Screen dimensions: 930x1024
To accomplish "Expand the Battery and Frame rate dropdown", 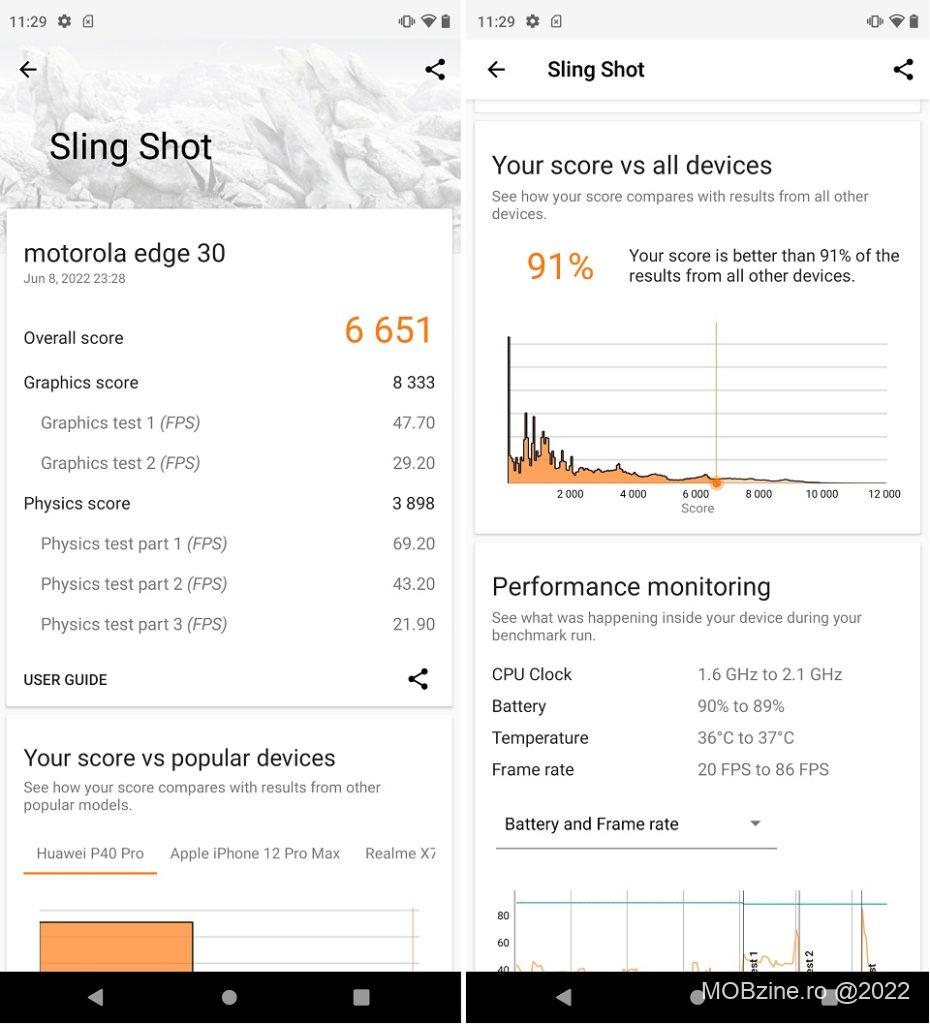I will point(635,824).
